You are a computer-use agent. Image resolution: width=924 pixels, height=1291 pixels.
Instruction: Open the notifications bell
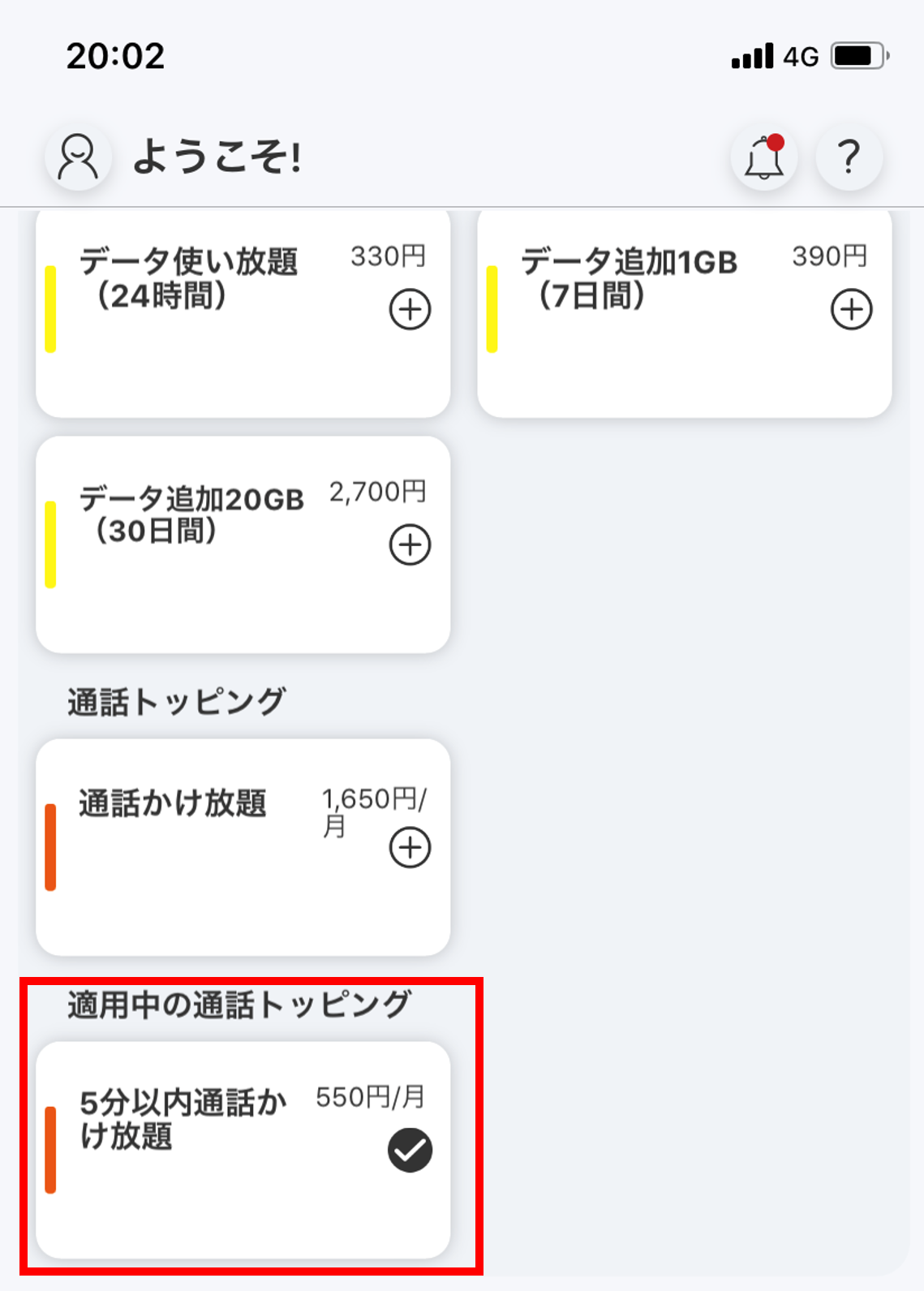pyautogui.click(x=764, y=157)
